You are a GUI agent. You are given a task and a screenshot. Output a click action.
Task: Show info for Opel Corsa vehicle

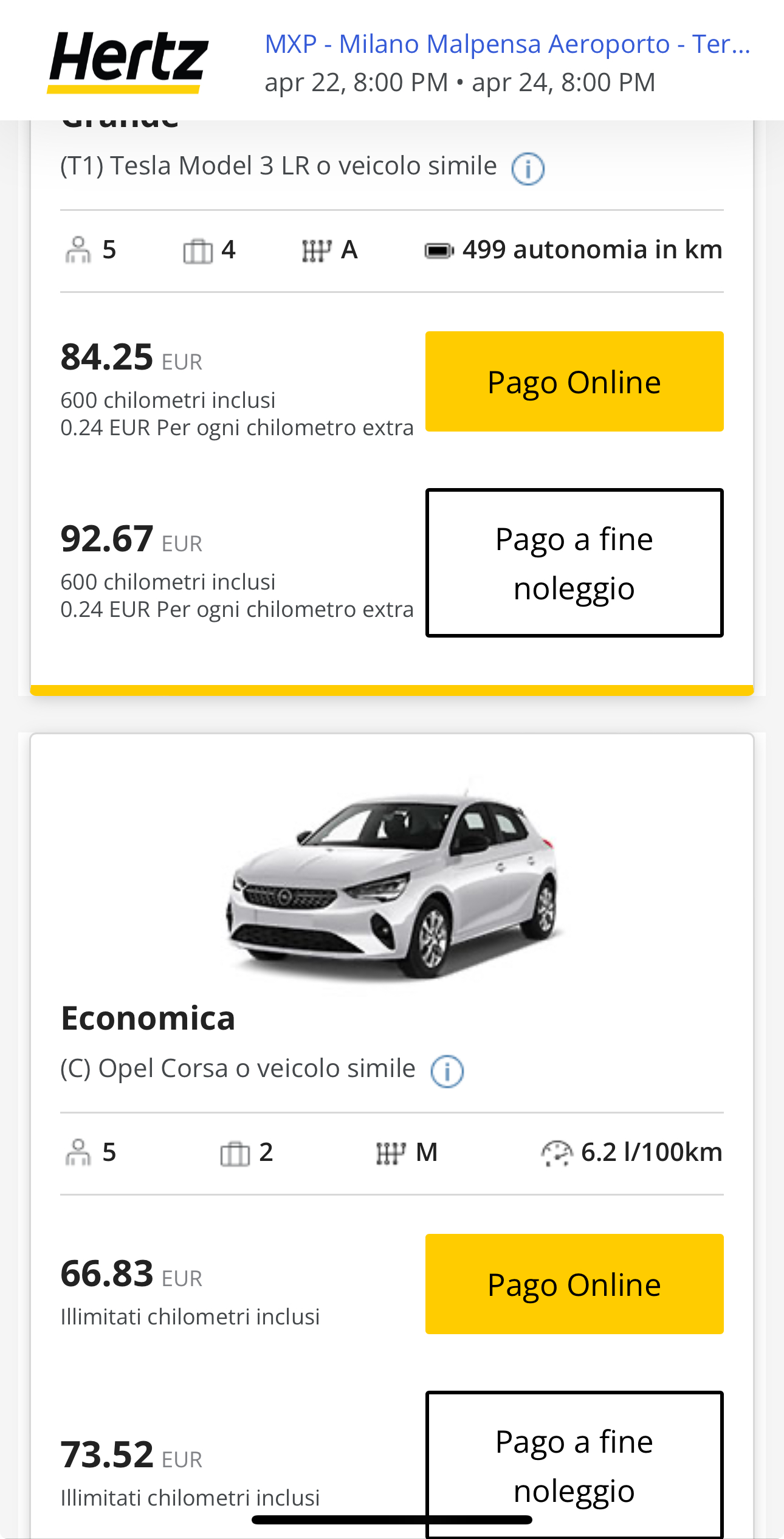pos(447,1071)
